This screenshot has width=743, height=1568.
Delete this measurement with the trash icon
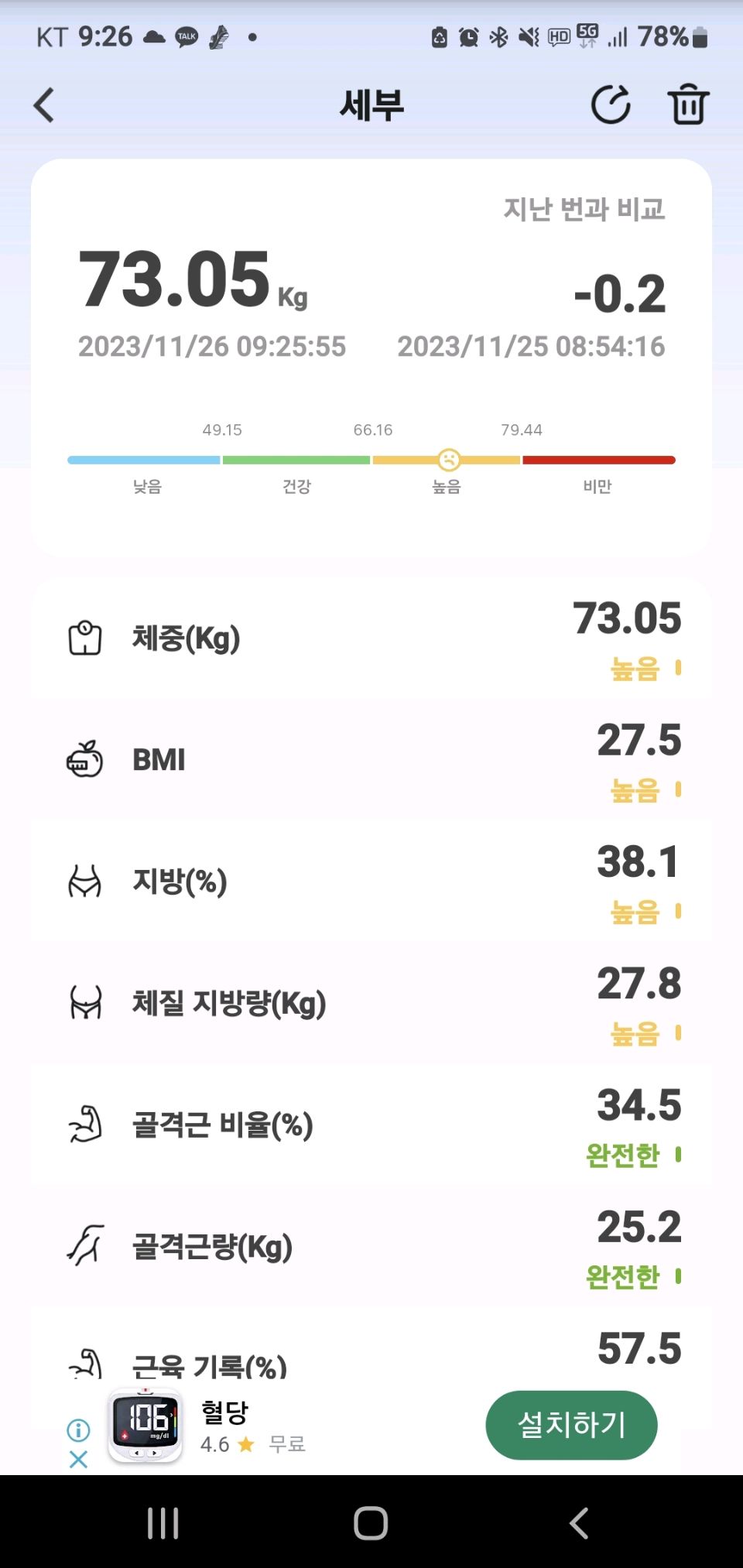click(x=688, y=104)
